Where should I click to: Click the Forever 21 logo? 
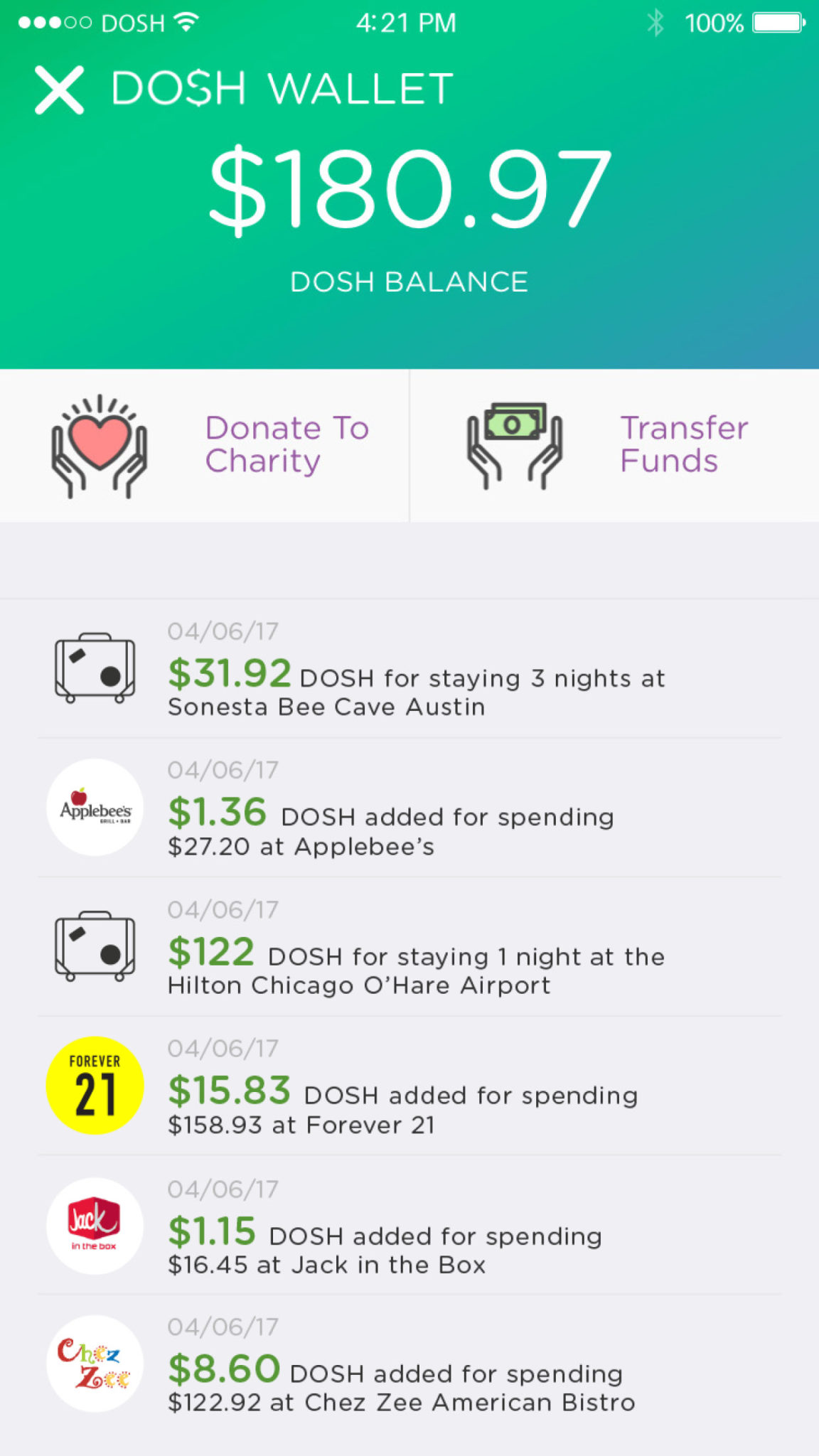93,1086
